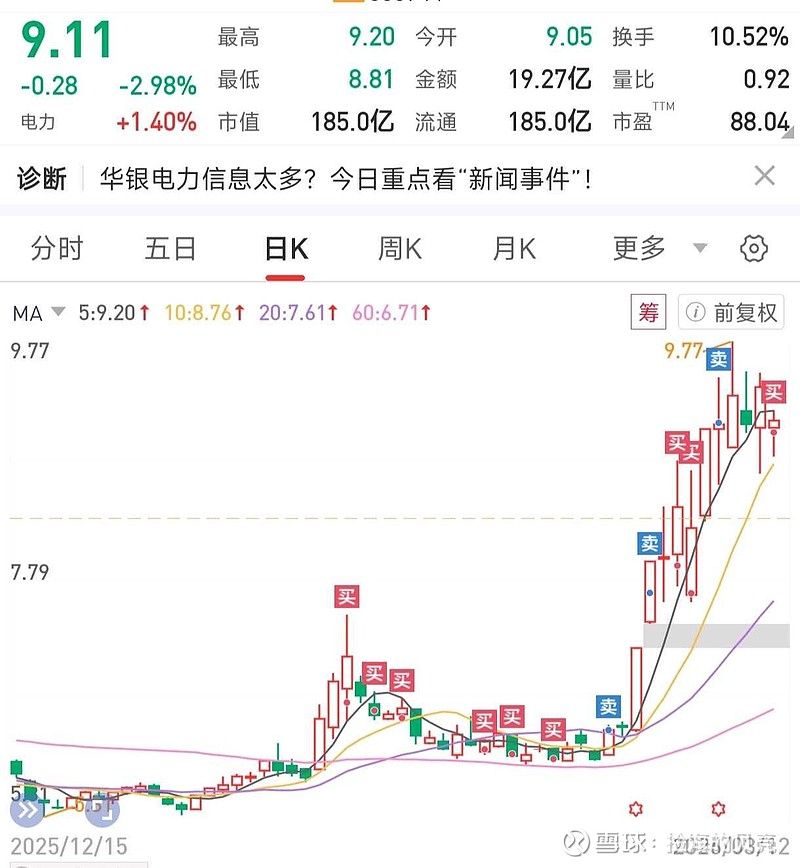Open the 周K weekly chart
Image resolution: width=800 pixels, height=868 pixels.
pyautogui.click(x=399, y=248)
